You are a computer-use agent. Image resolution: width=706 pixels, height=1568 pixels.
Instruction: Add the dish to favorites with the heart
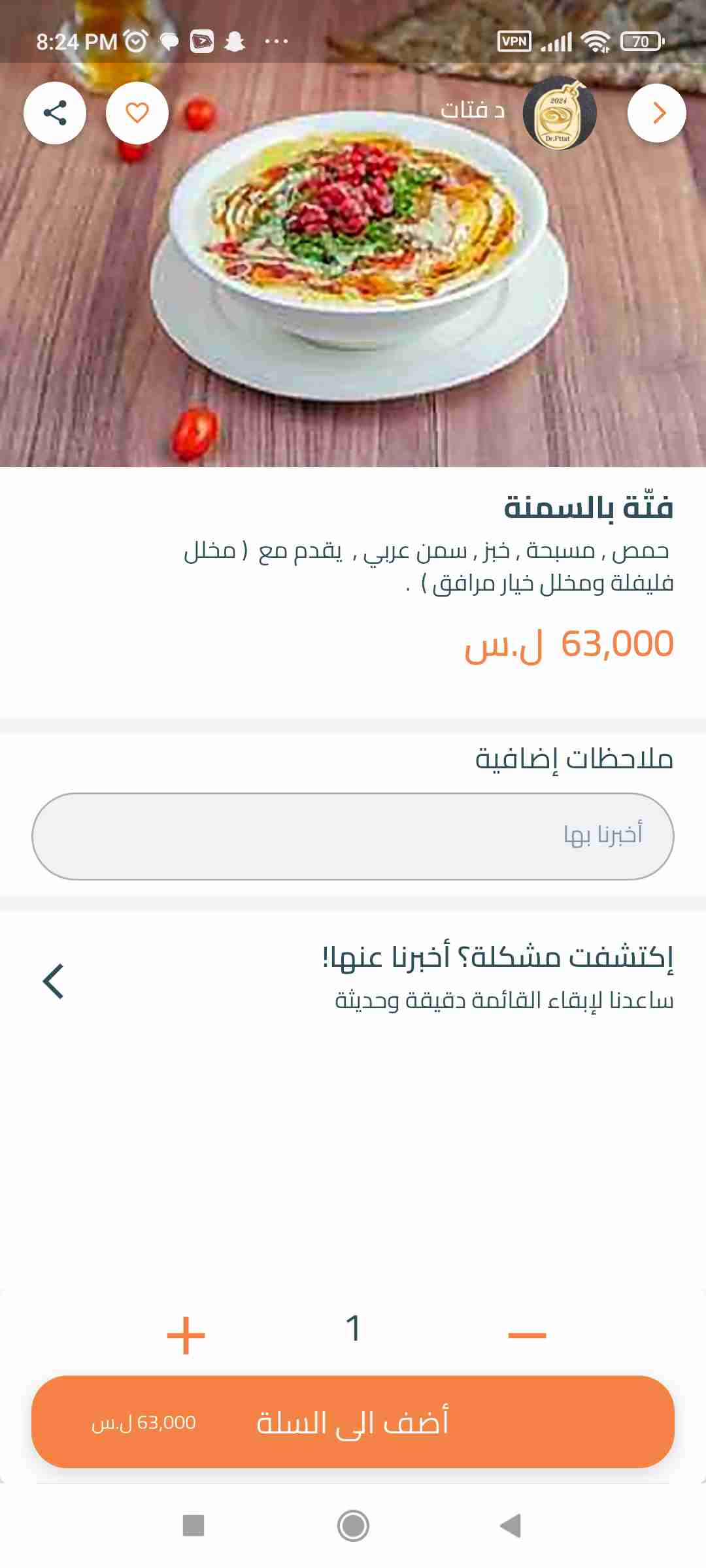coord(137,113)
